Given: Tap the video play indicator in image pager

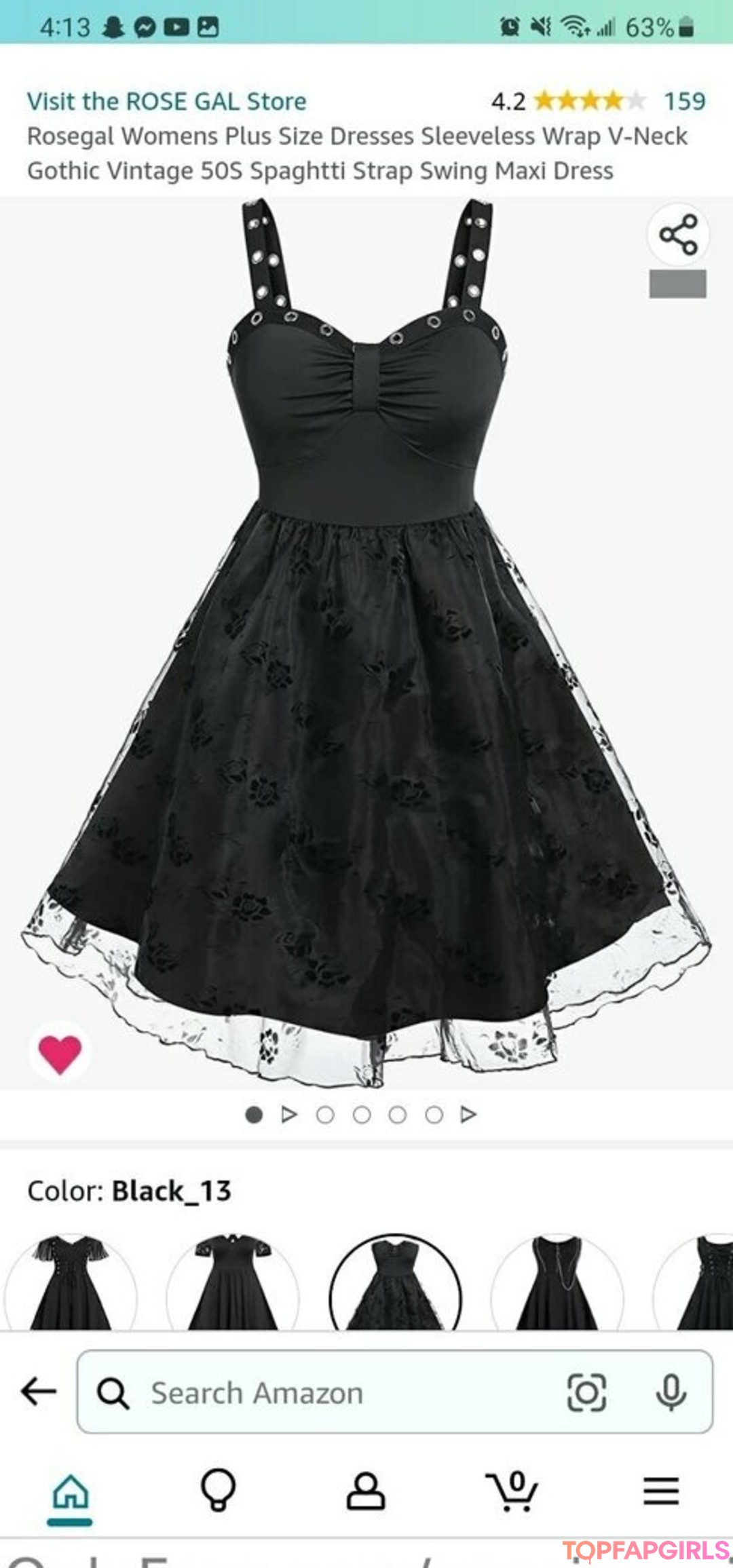Looking at the screenshot, I should tap(289, 1115).
